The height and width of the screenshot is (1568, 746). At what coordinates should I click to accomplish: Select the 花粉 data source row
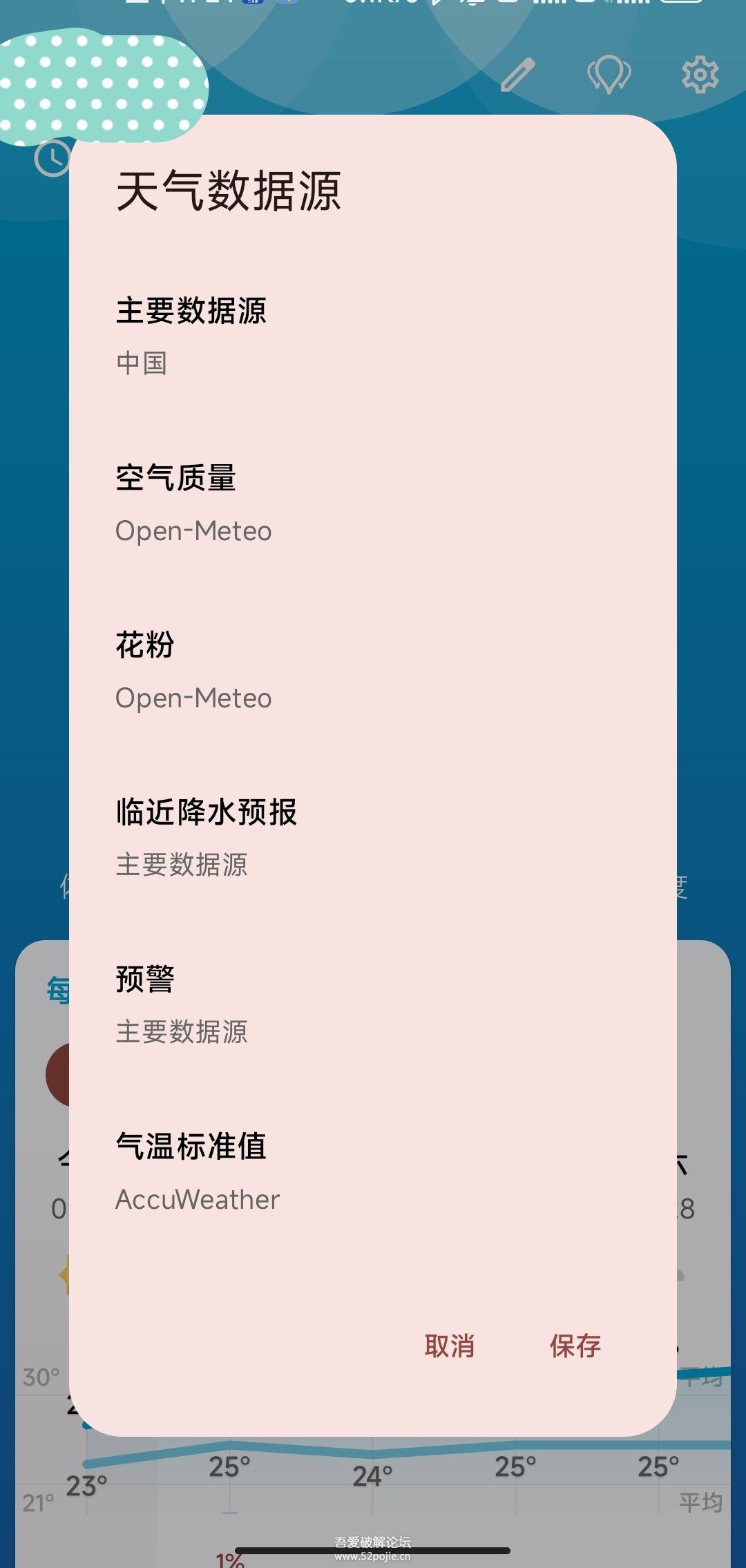click(373, 671)
